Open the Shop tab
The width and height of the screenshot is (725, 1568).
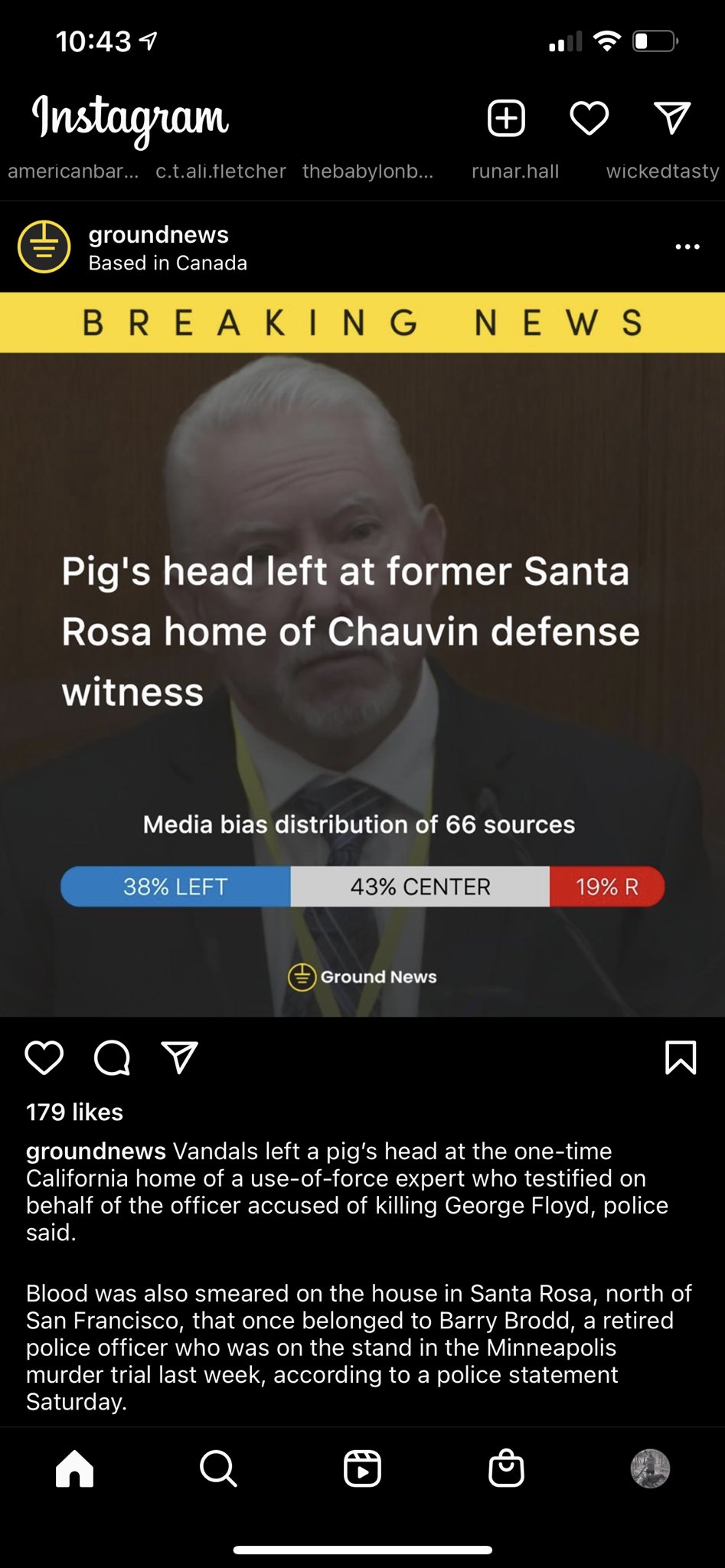[x=506, y=1468]
